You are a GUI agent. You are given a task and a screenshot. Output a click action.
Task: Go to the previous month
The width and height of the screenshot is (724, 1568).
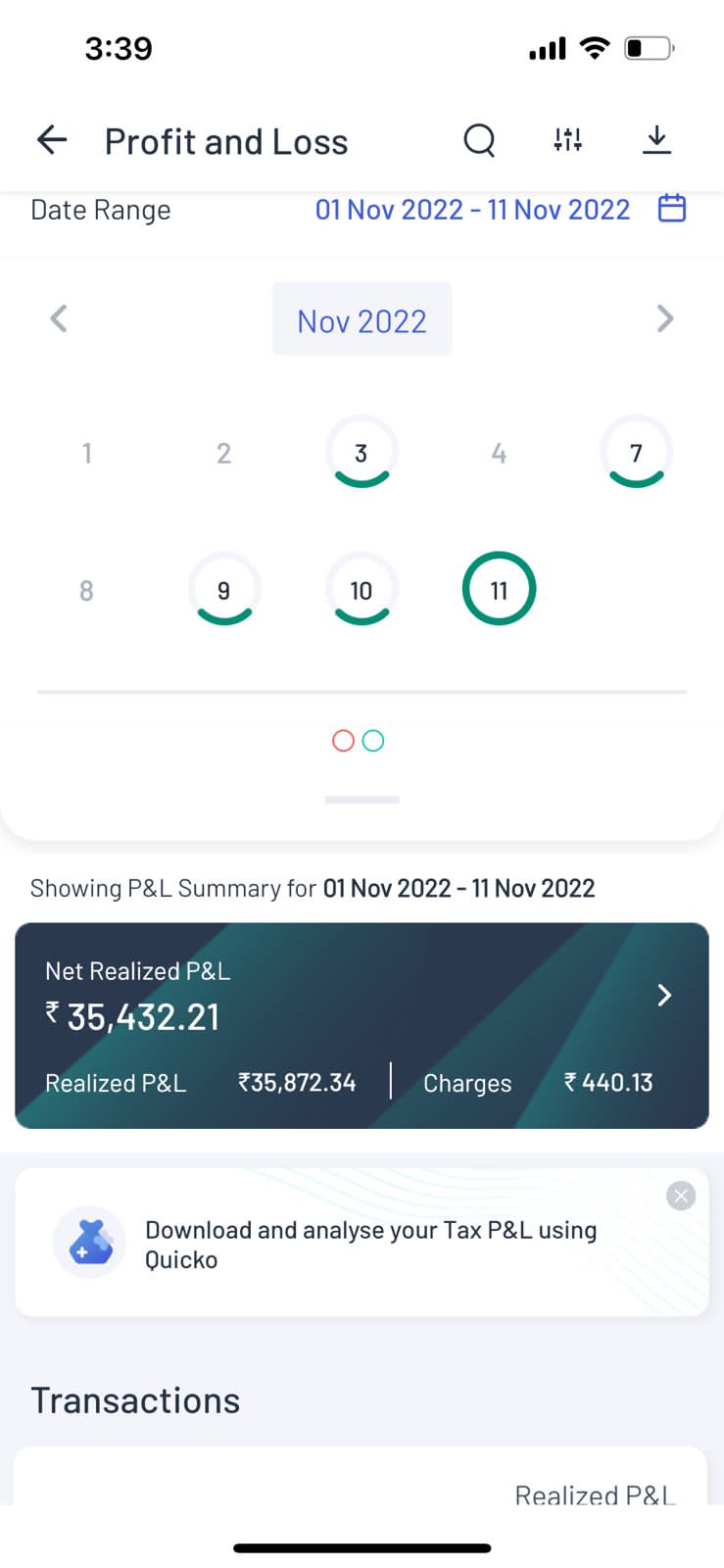59,319
